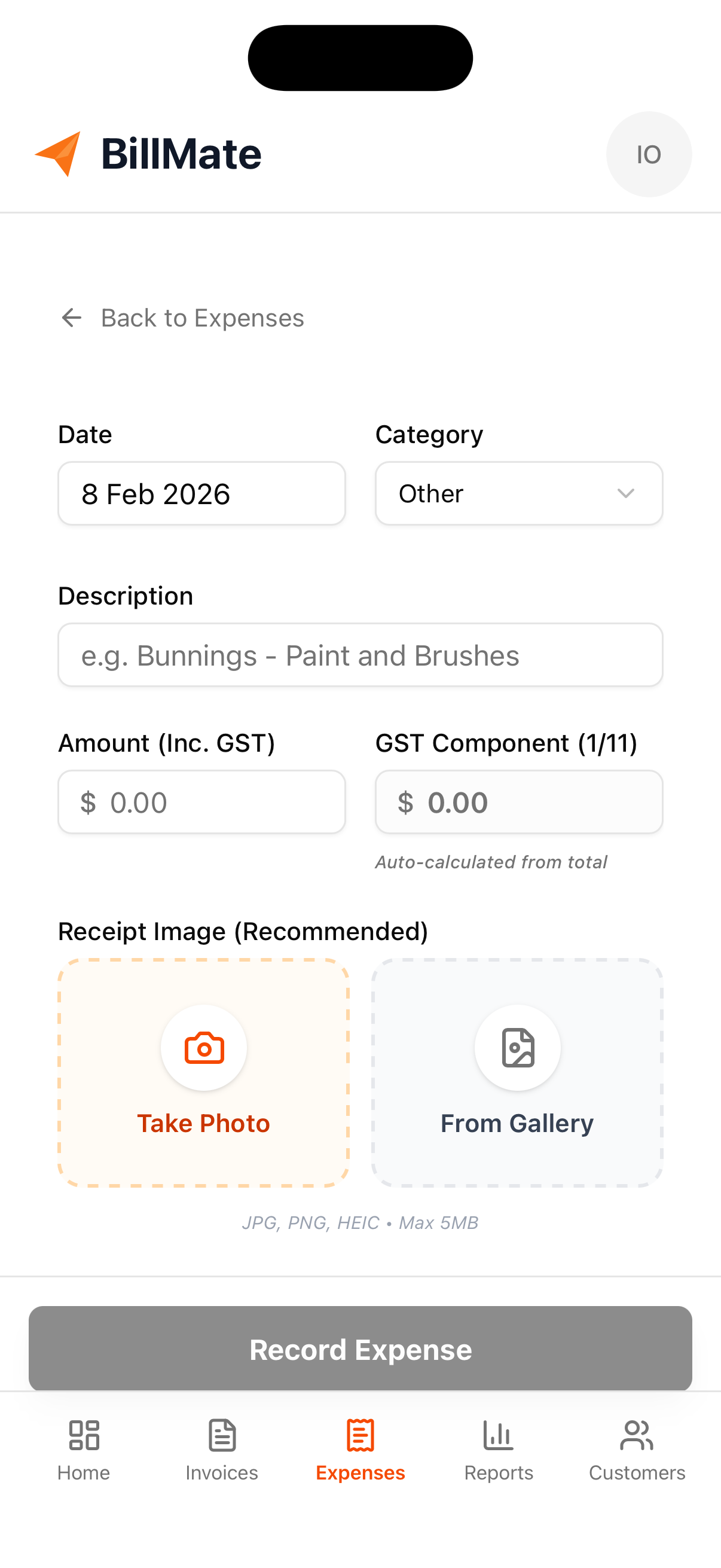This screenshot has width=721, height=1568.
Task: Click the Description input field
Action: [360, 655]
